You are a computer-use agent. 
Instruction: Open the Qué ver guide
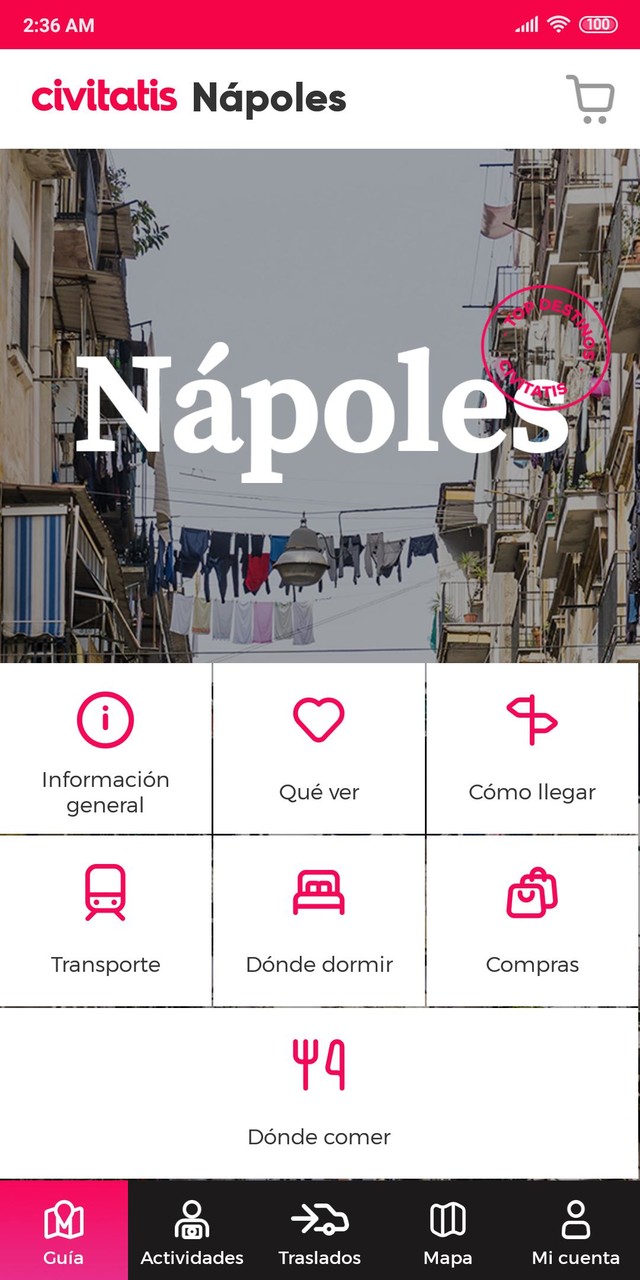pyautogui.click(x=319, y=750)
